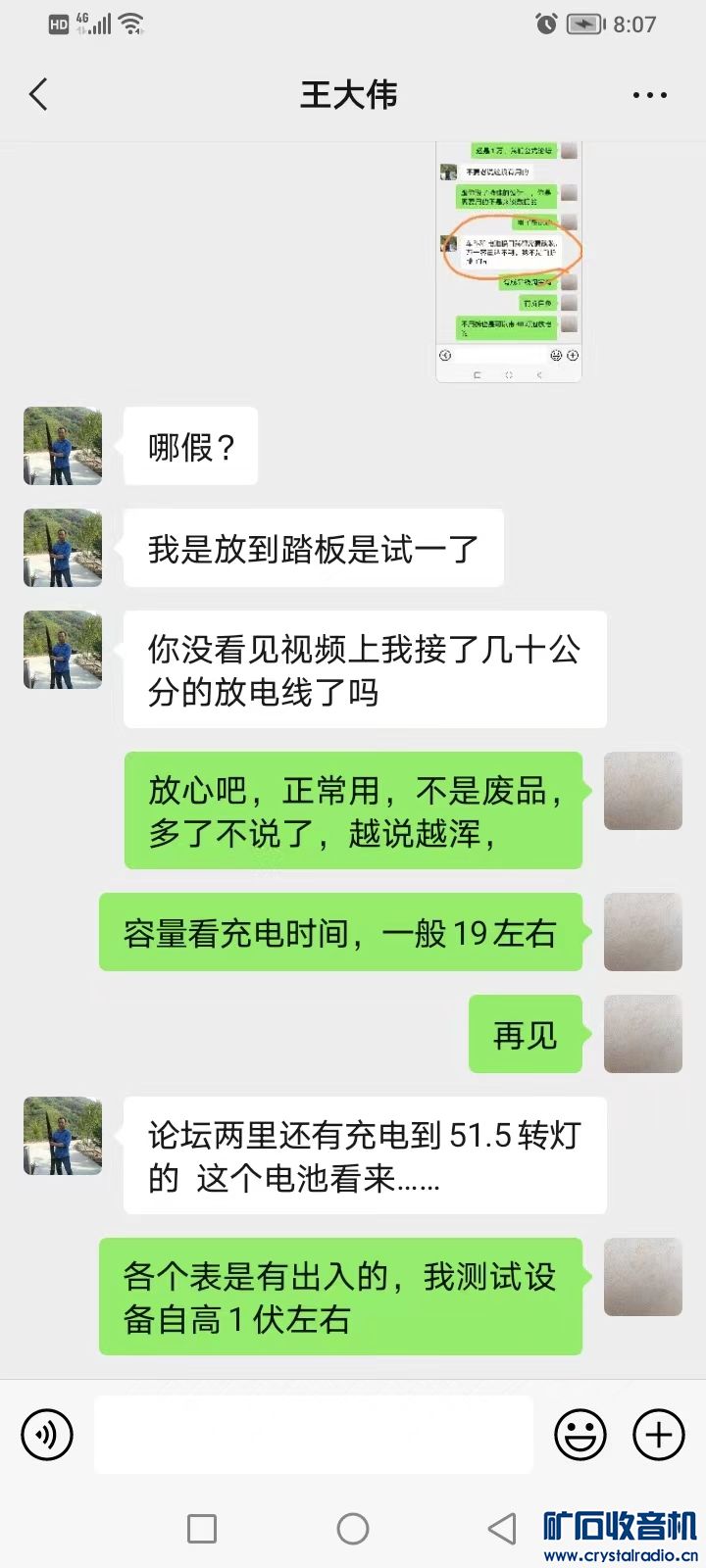The height and width of the screenshot is (1568, 706).
Task: Tap 王大伟's avatar beside 哪假？
Action: click(63, 446)
